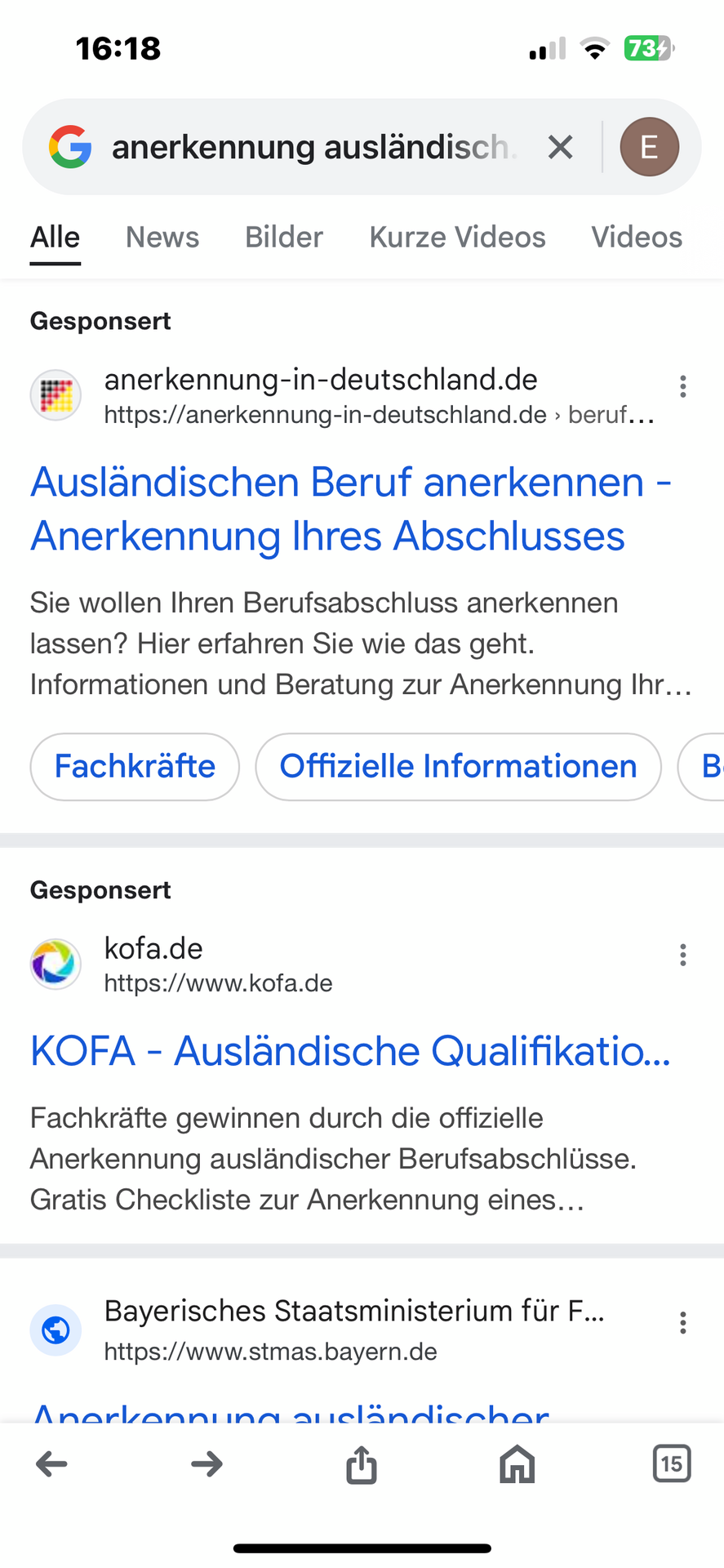Go back to the previous page

point(51,1464)
